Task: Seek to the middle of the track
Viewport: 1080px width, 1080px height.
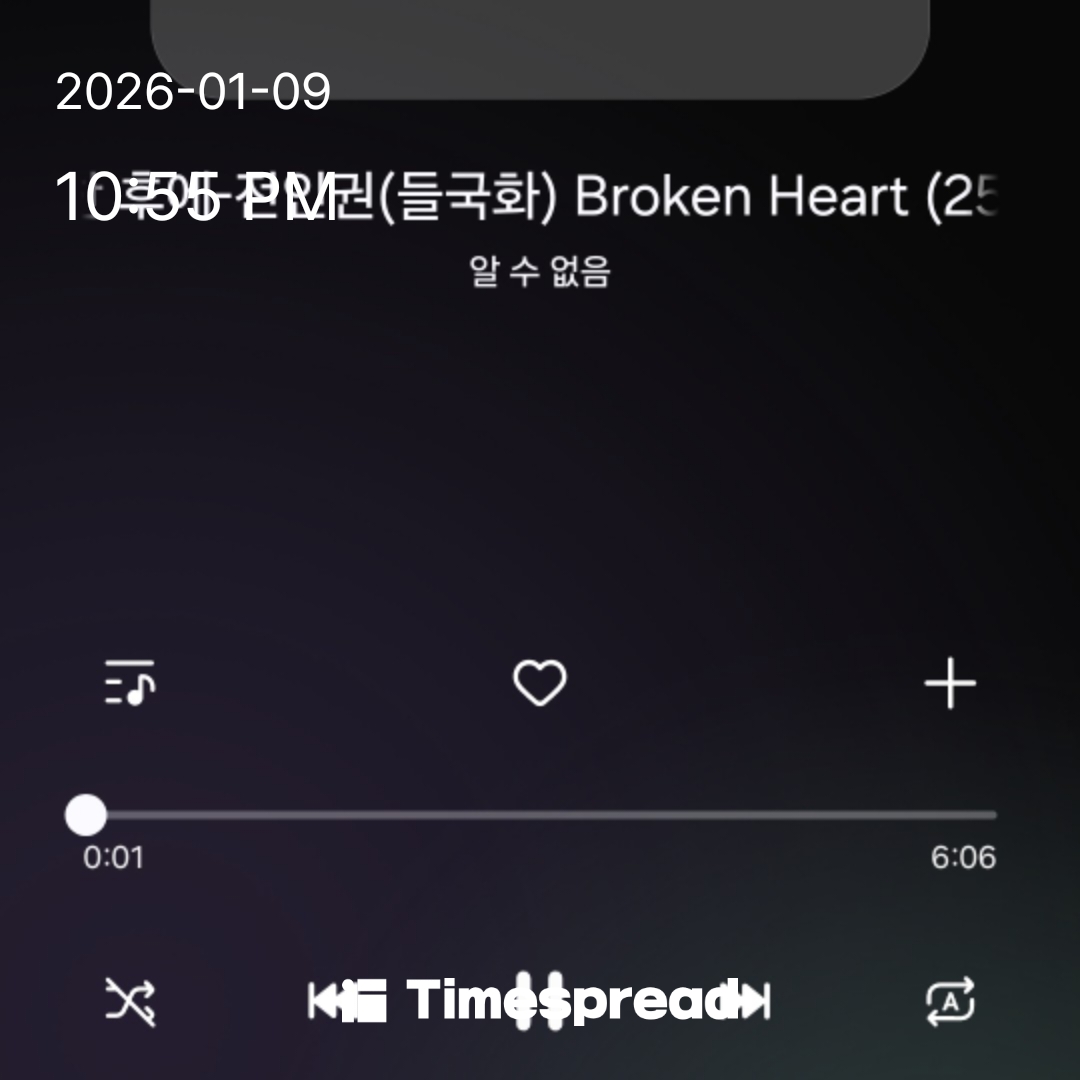Action: [x=540, y=815]
